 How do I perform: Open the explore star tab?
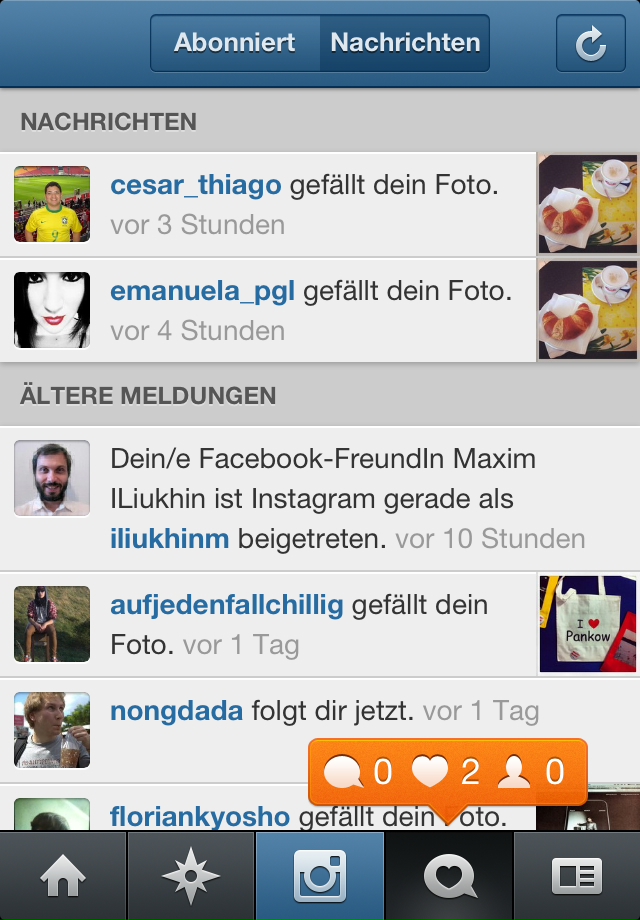pos(191,876)
